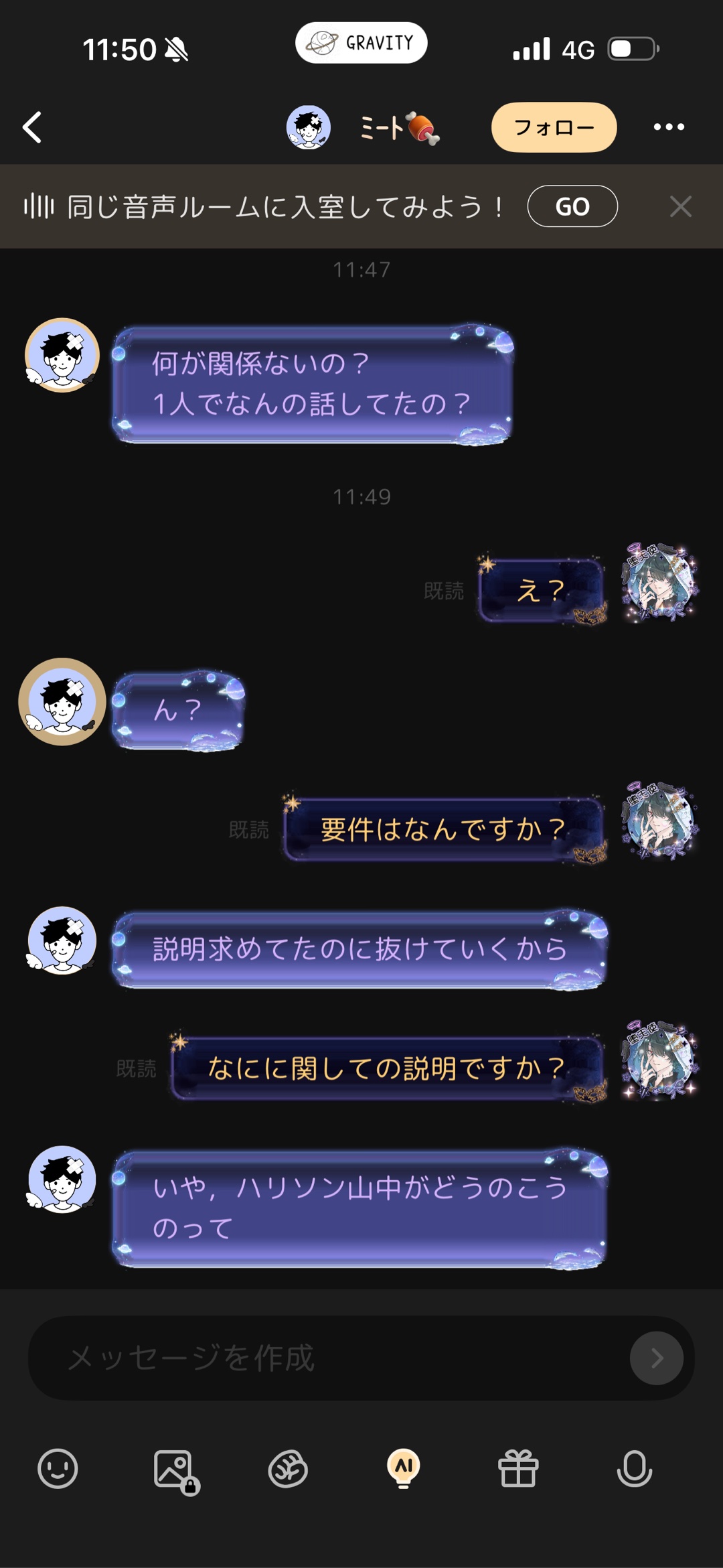The image size is (723, 1568).
Task: Return to app via GRAVITY pill
Action: [361, 43]
